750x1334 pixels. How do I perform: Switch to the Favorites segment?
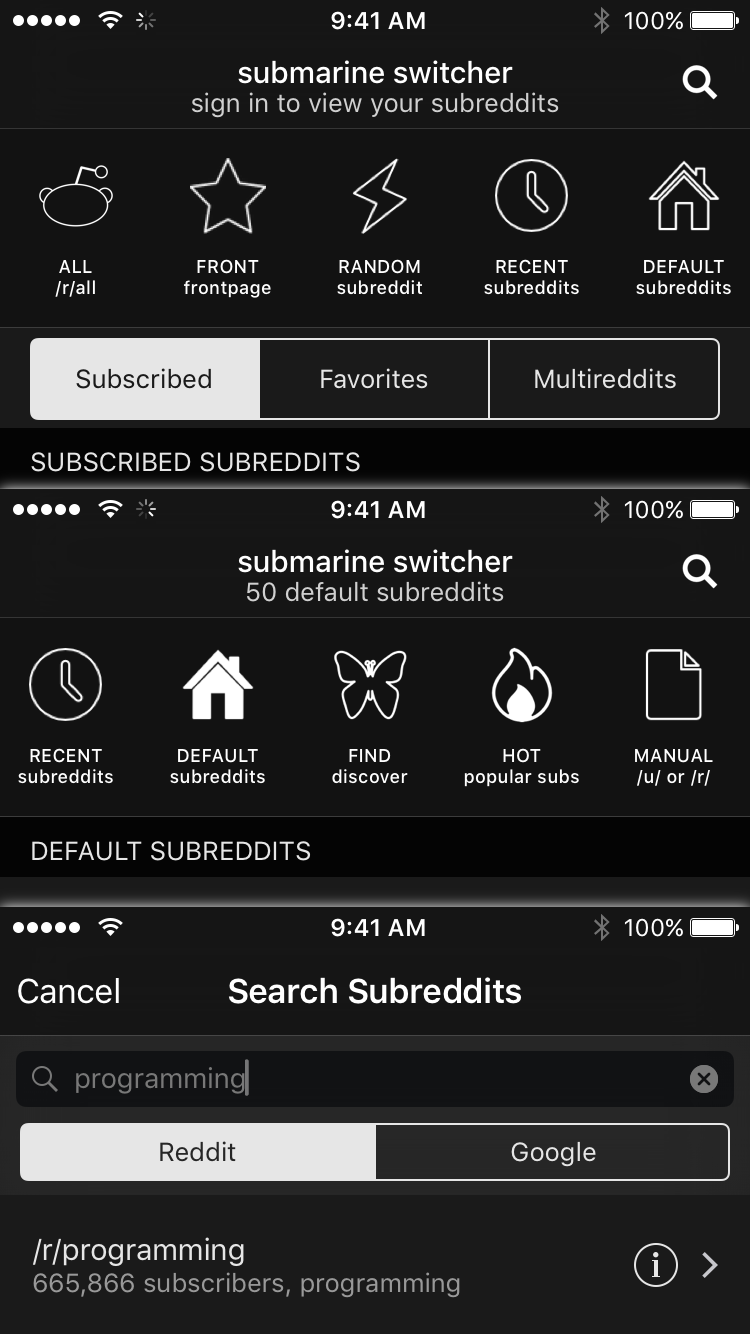point(374,379)
